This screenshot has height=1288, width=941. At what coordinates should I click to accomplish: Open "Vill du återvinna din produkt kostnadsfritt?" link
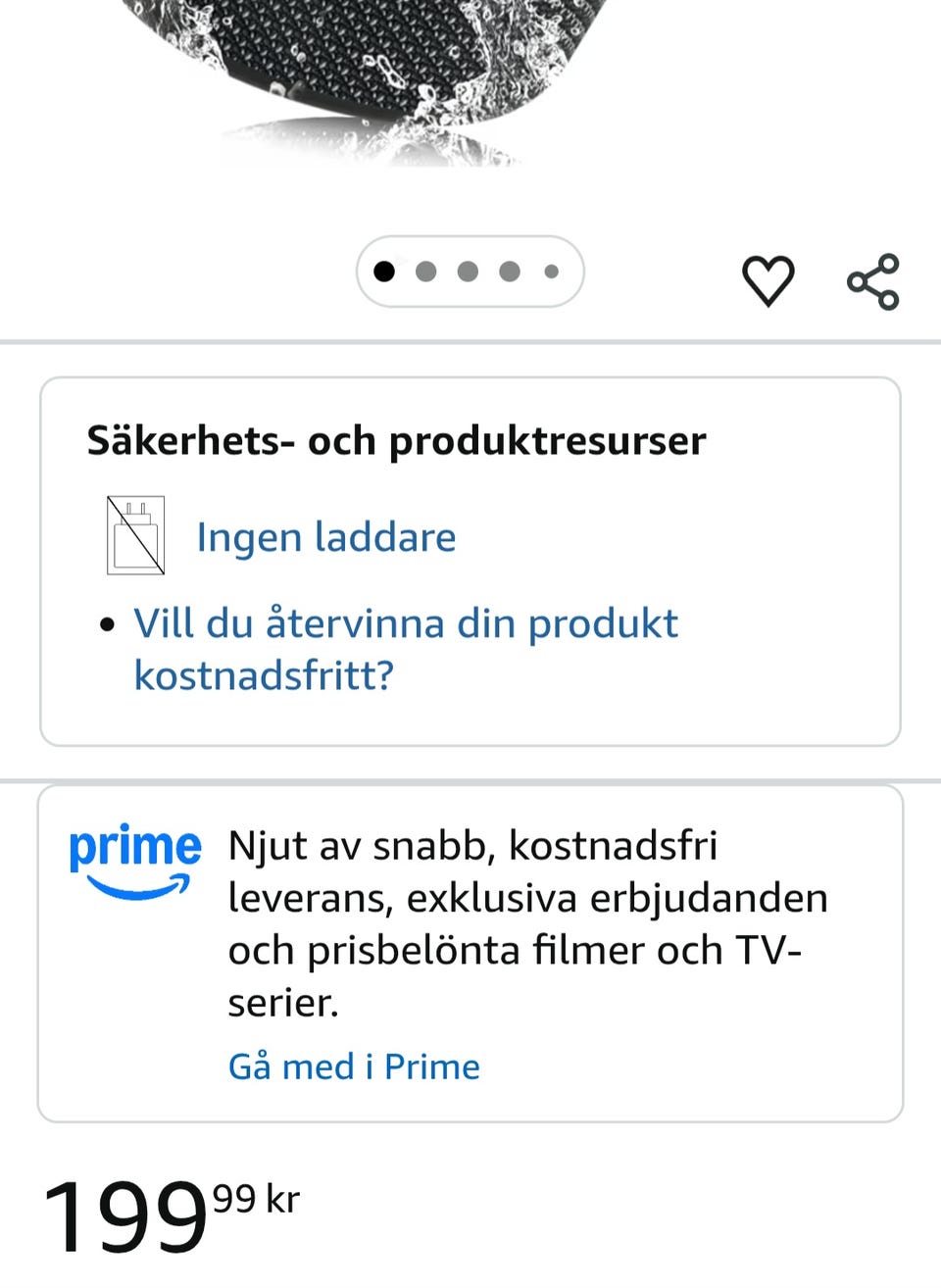point(405,649)
